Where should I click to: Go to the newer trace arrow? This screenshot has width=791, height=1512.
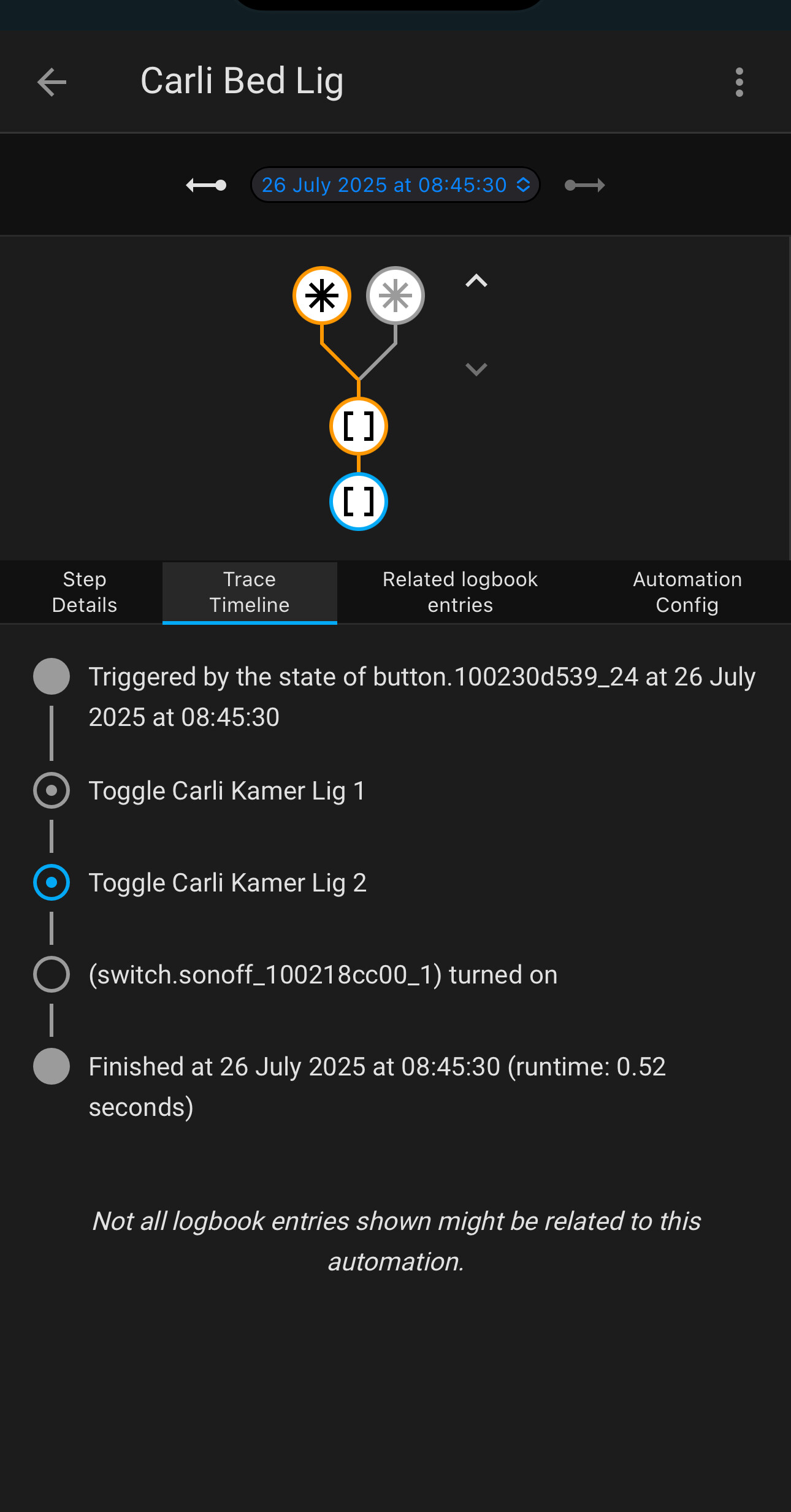[x=584, y=185]
